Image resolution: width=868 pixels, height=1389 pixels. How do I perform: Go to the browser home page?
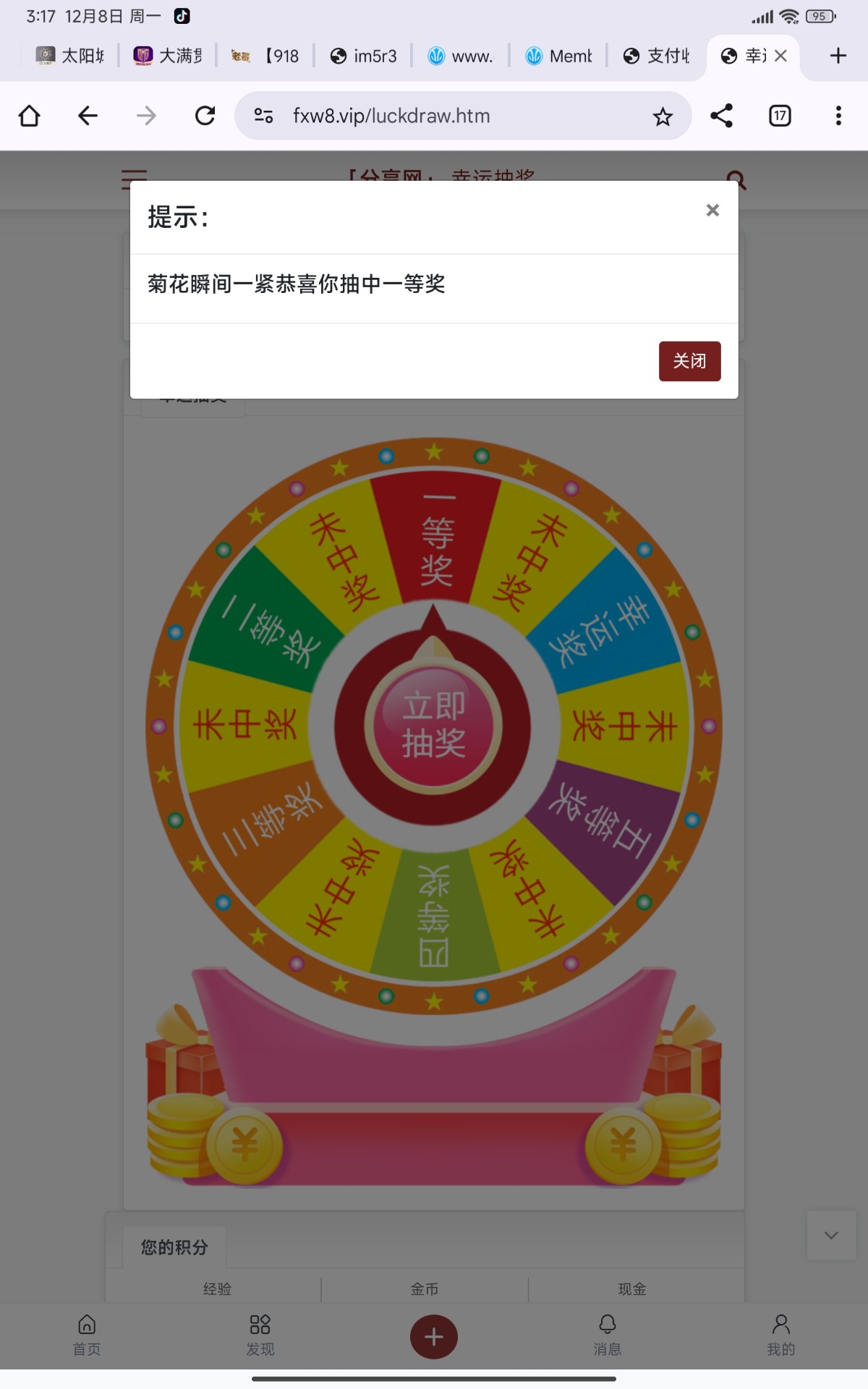click(x=30, y=116)
